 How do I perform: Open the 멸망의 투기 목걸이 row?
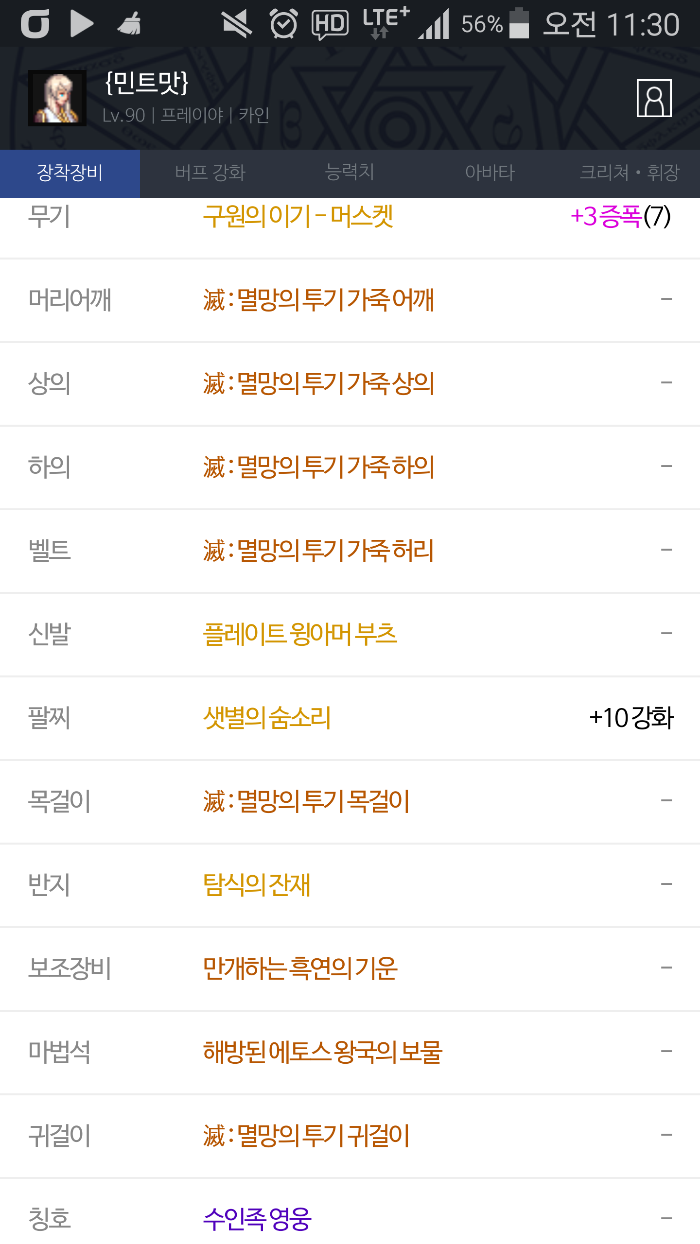click(306, 801)
